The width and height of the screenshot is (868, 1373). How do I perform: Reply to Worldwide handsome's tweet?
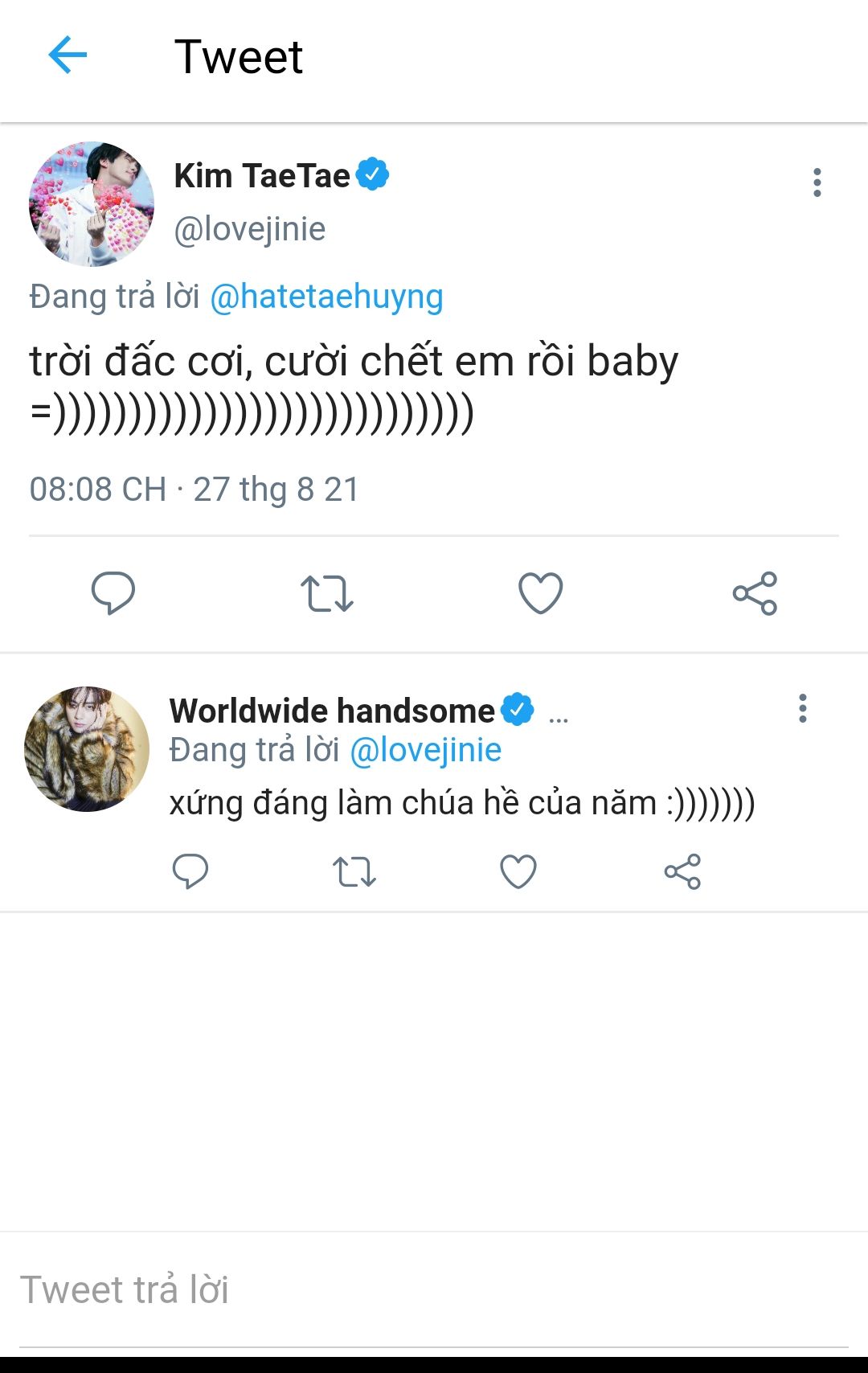tap(190, 871)
